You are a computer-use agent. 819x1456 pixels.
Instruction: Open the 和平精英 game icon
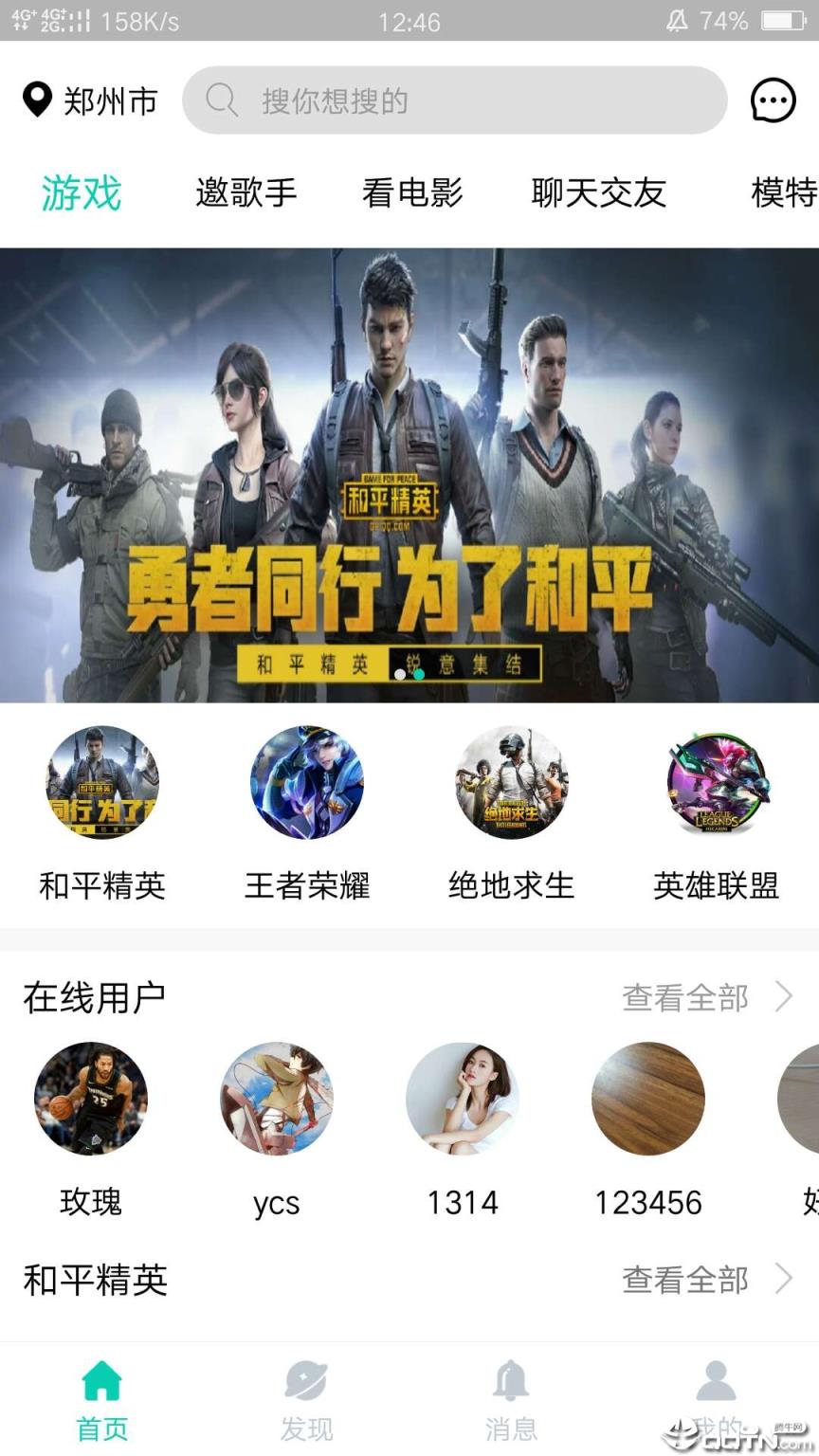pyautogui.click(x=101, y=782)
